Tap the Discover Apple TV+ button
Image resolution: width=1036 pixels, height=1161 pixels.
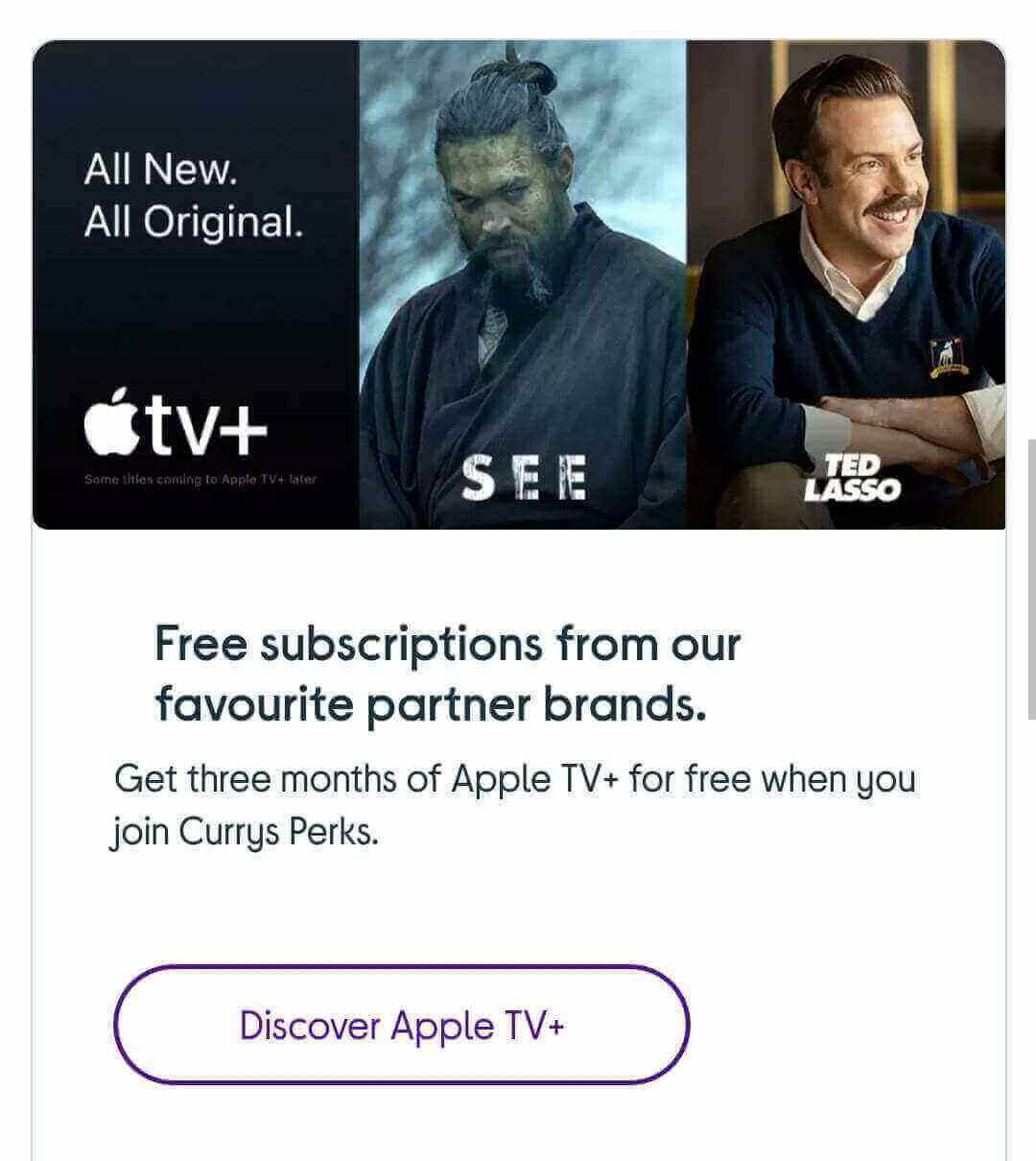pyautogui.click(x=402, y=1025)
